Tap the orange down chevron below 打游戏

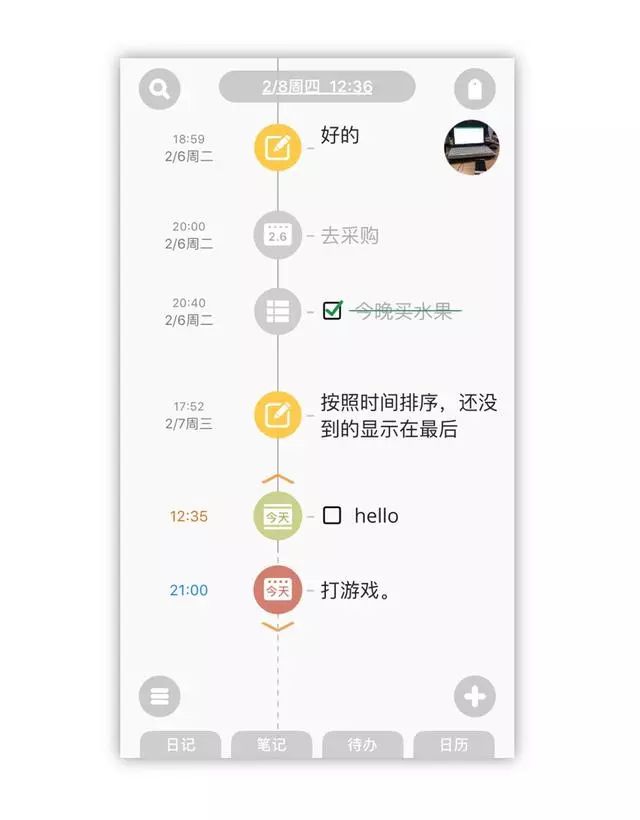click(x=277, y=627)
